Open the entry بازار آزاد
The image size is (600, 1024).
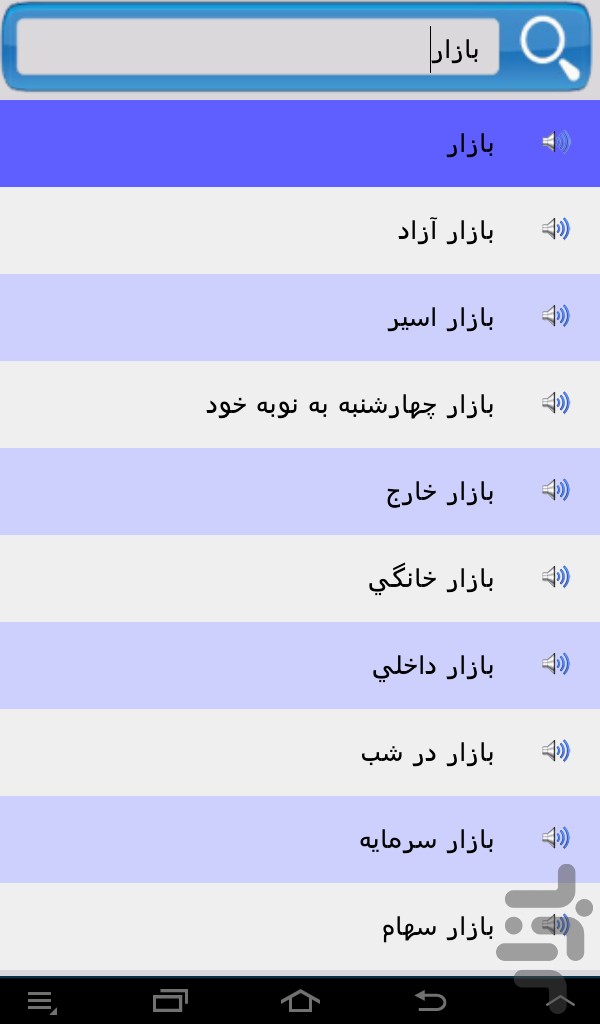click(x=300, y=230)
